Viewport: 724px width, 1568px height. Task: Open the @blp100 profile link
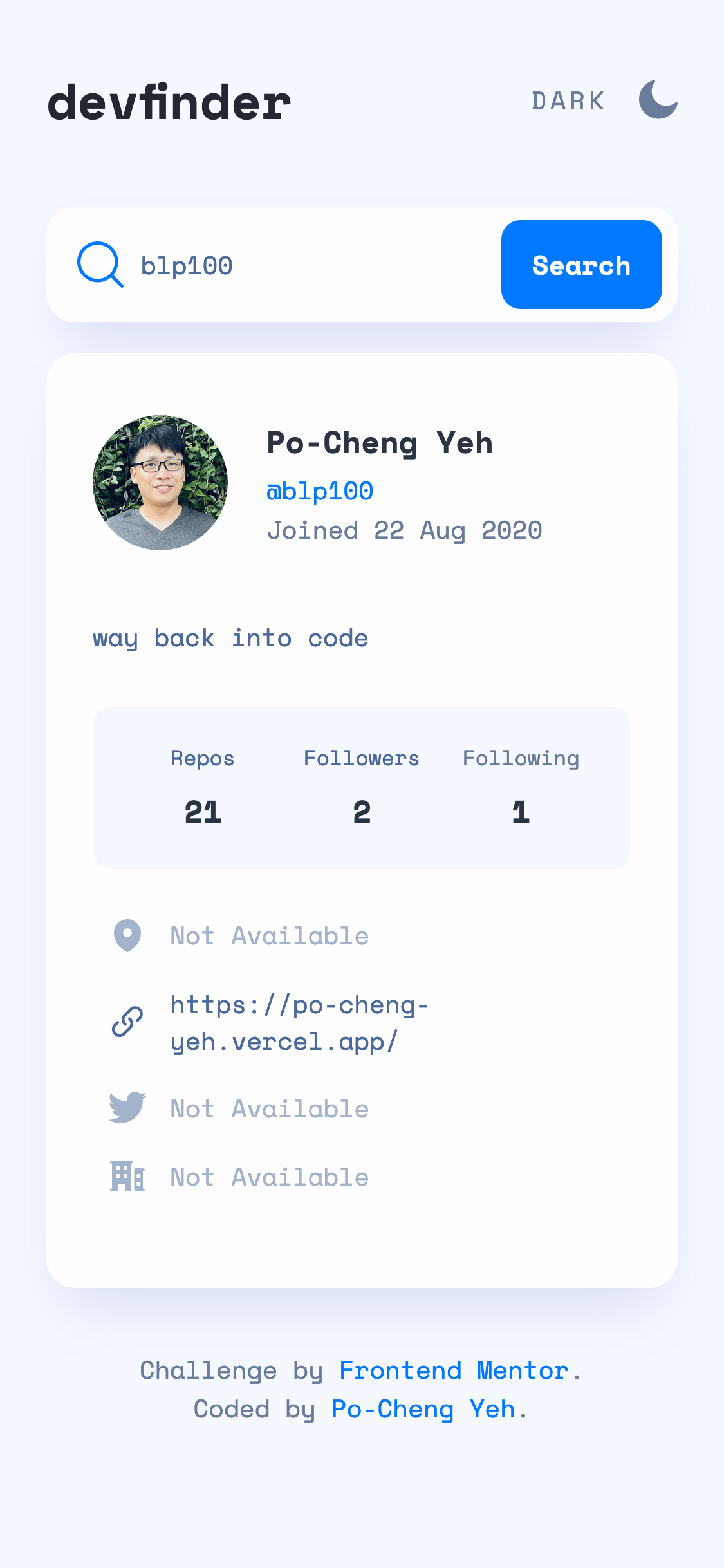click(320, 491)
